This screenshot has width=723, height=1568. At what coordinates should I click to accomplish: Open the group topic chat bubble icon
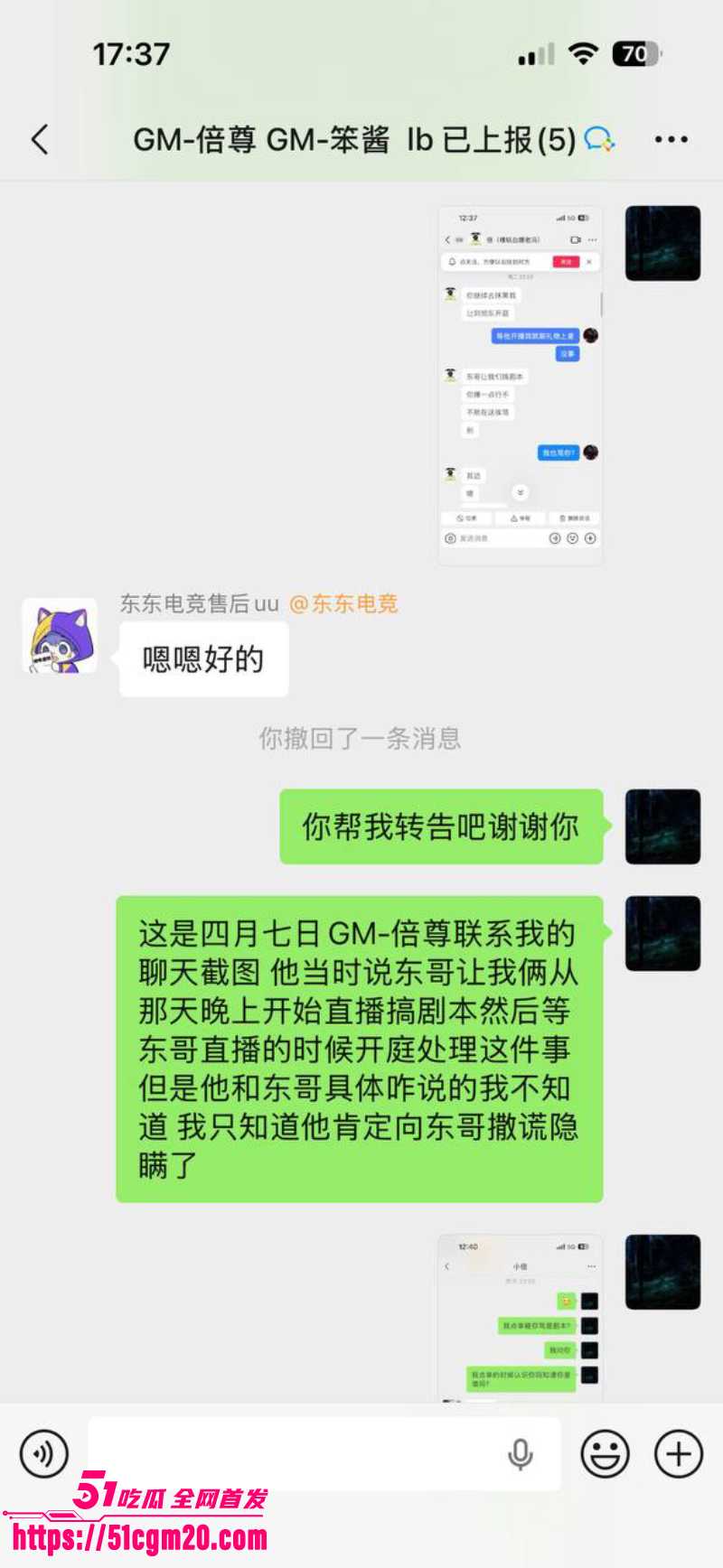click(x=598, y=138)
